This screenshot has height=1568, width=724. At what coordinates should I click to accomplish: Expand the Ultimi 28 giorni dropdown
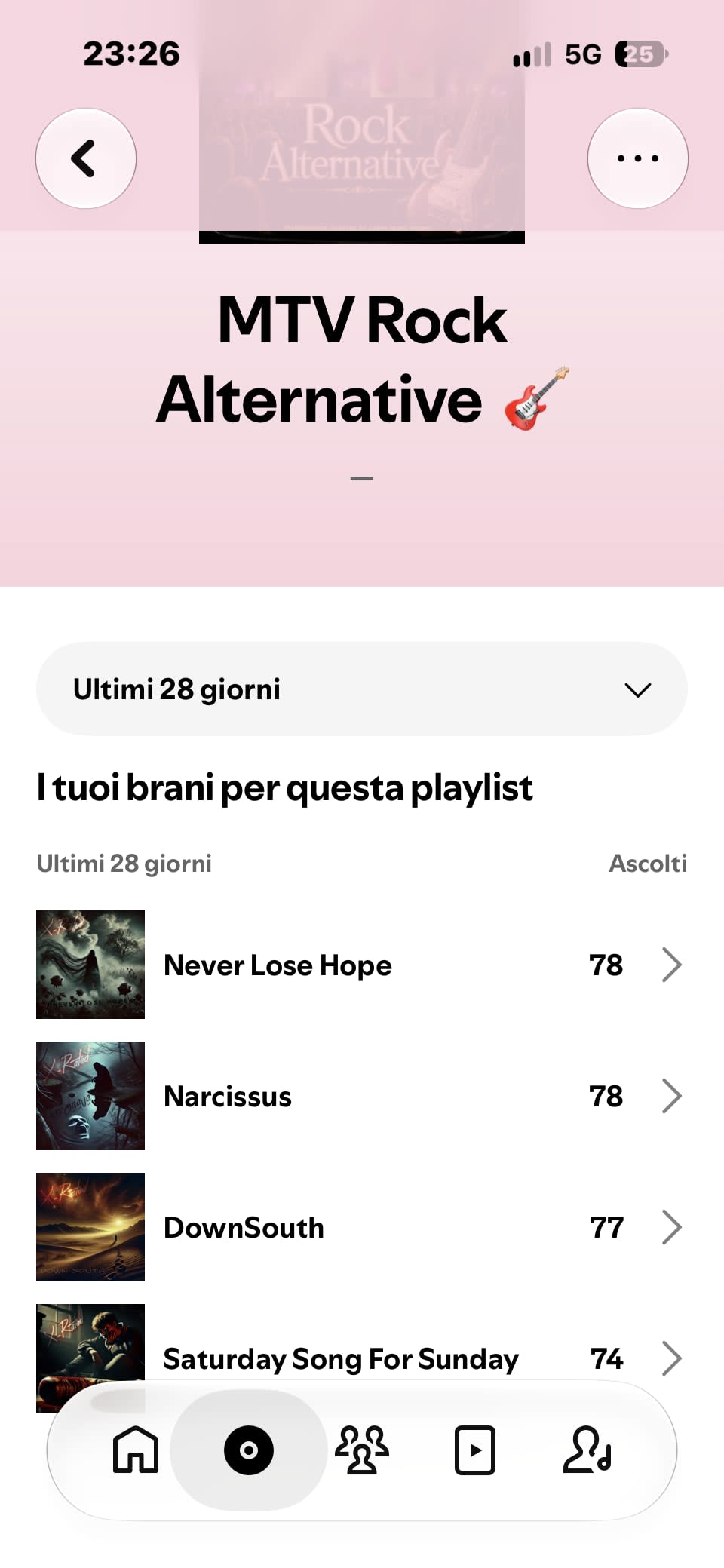(x=362, y=689)
